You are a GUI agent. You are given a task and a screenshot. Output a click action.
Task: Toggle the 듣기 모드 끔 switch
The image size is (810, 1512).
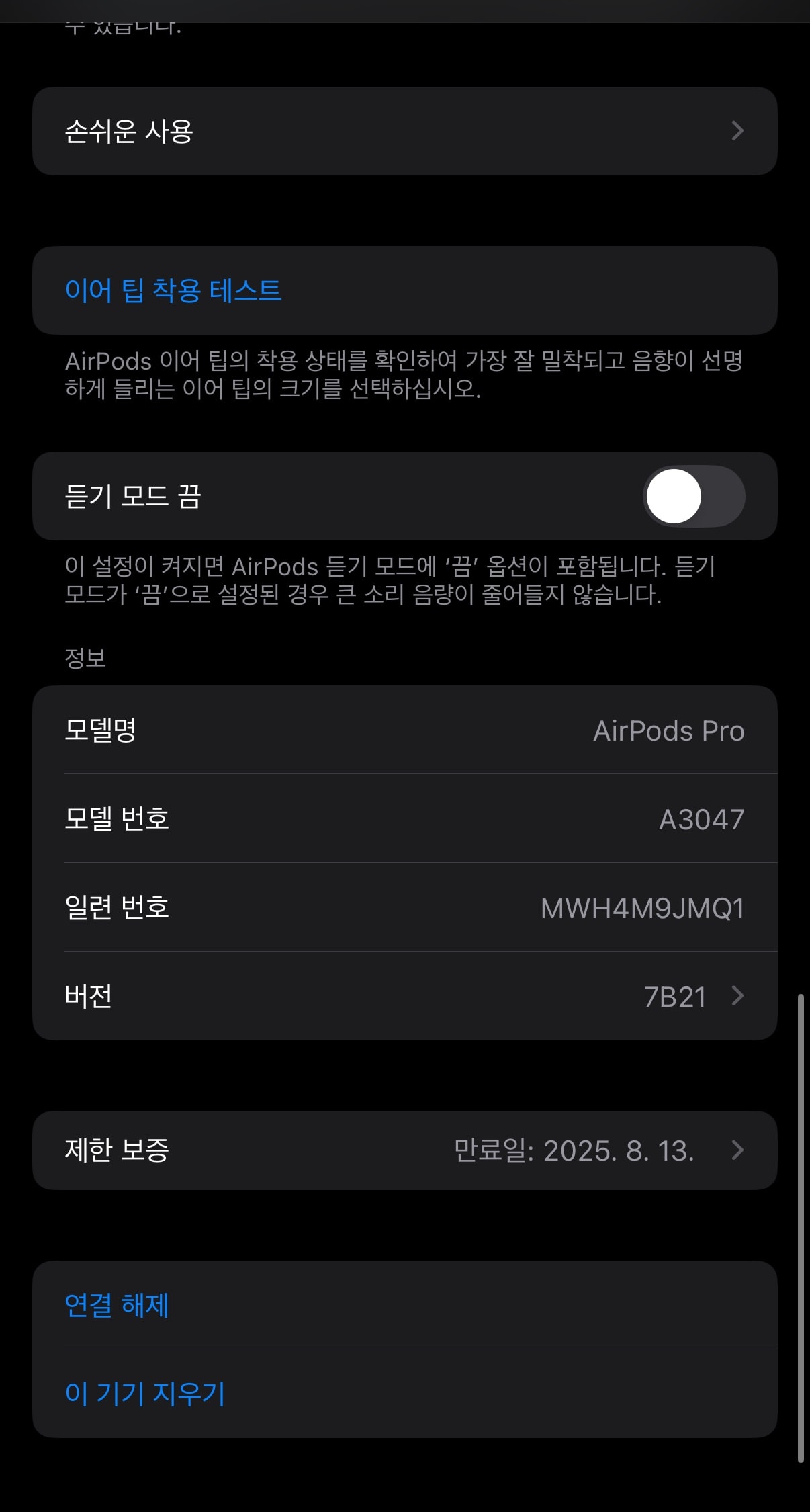pos(694,496)
